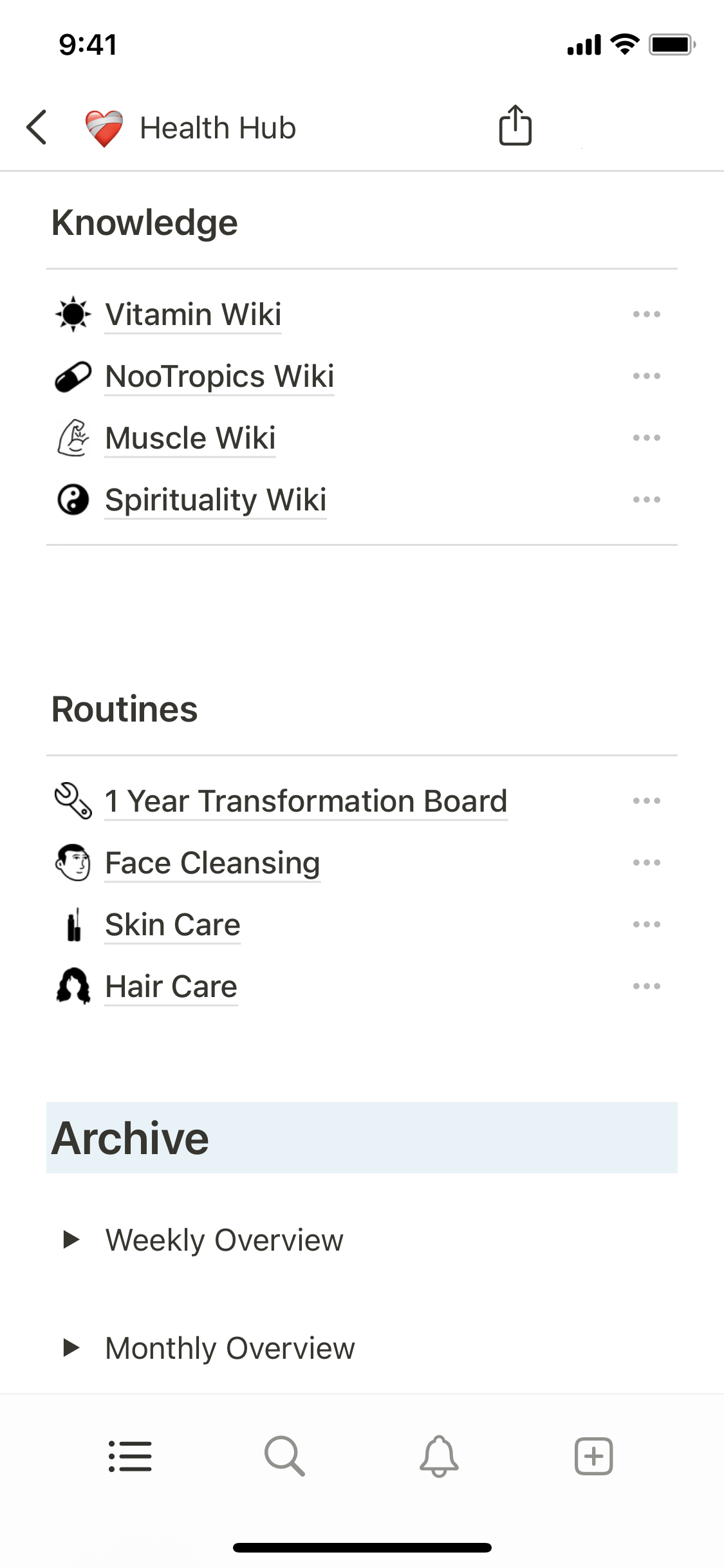Open the search tab
The image size is (724, 1568).
(x=284, y=1456)
